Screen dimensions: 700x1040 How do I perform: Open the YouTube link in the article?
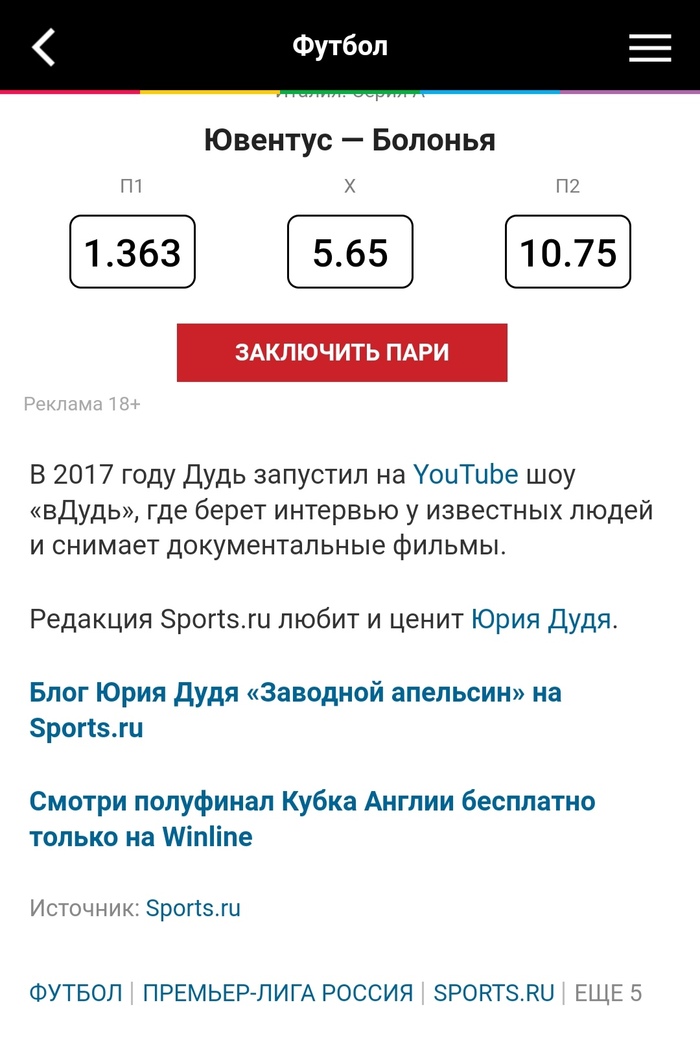coord(465,474)
